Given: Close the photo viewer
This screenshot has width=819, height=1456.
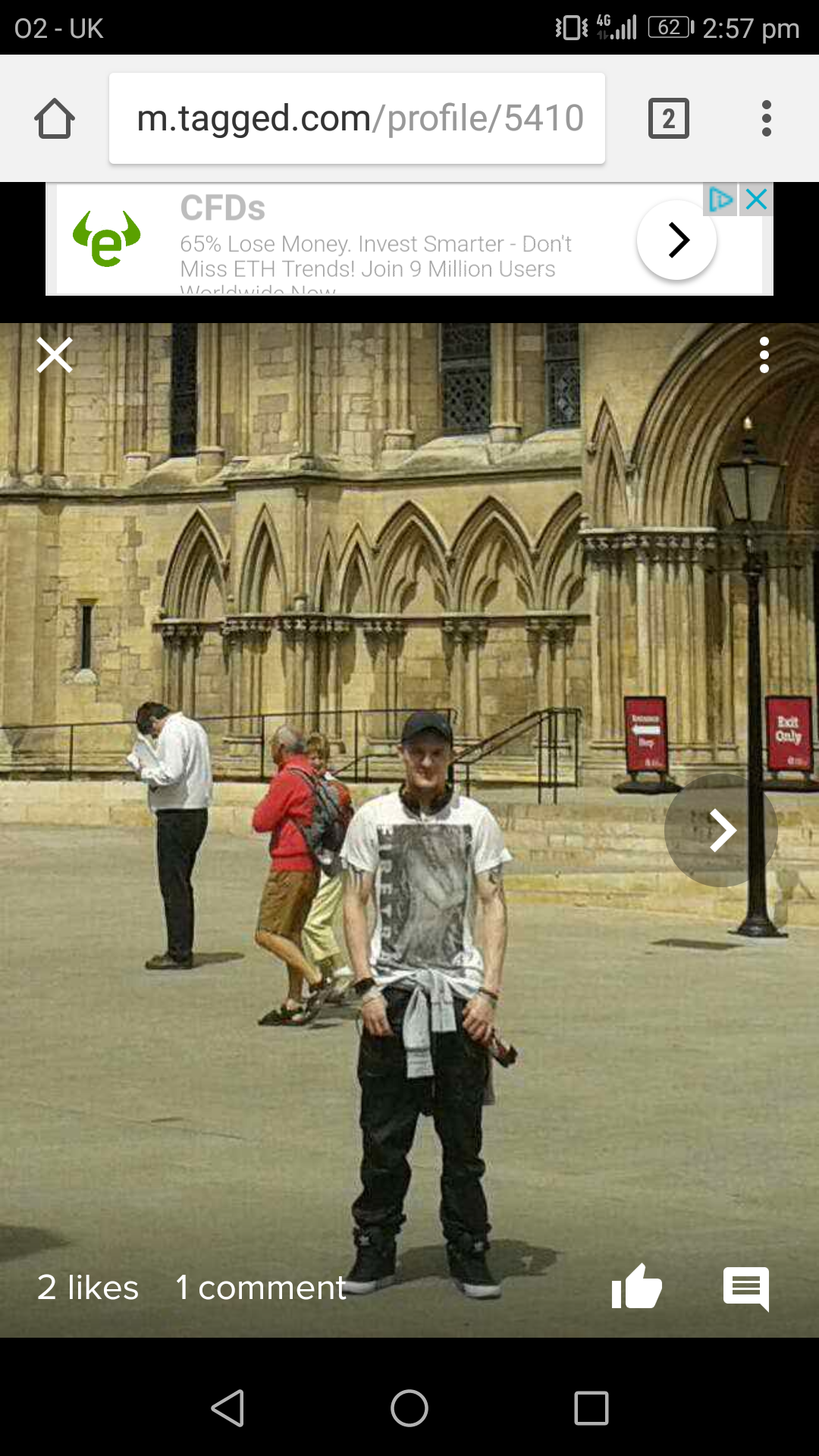Looking at the screenshot, I should (55, 355).
